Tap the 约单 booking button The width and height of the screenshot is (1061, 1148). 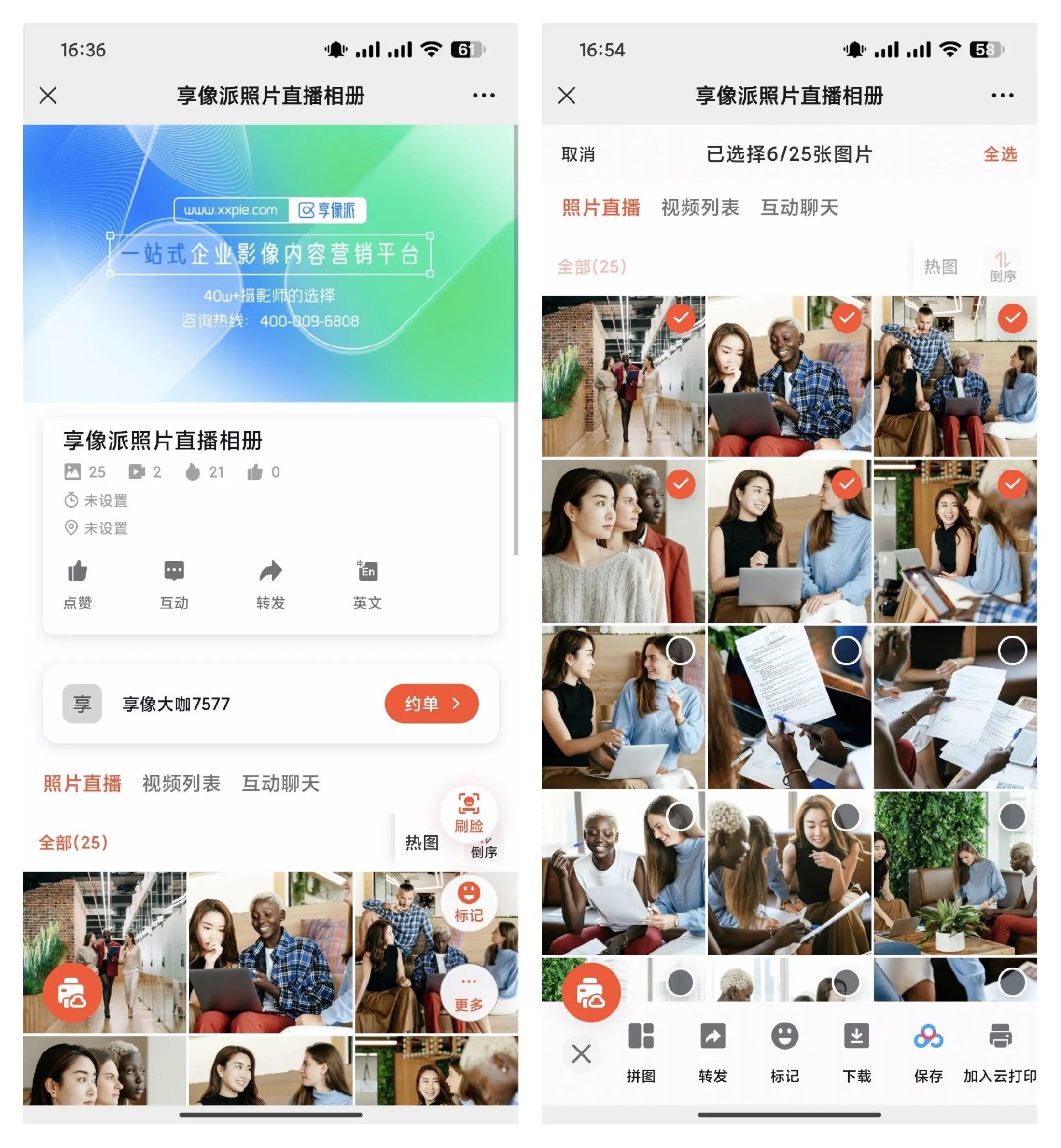[431, 704]
